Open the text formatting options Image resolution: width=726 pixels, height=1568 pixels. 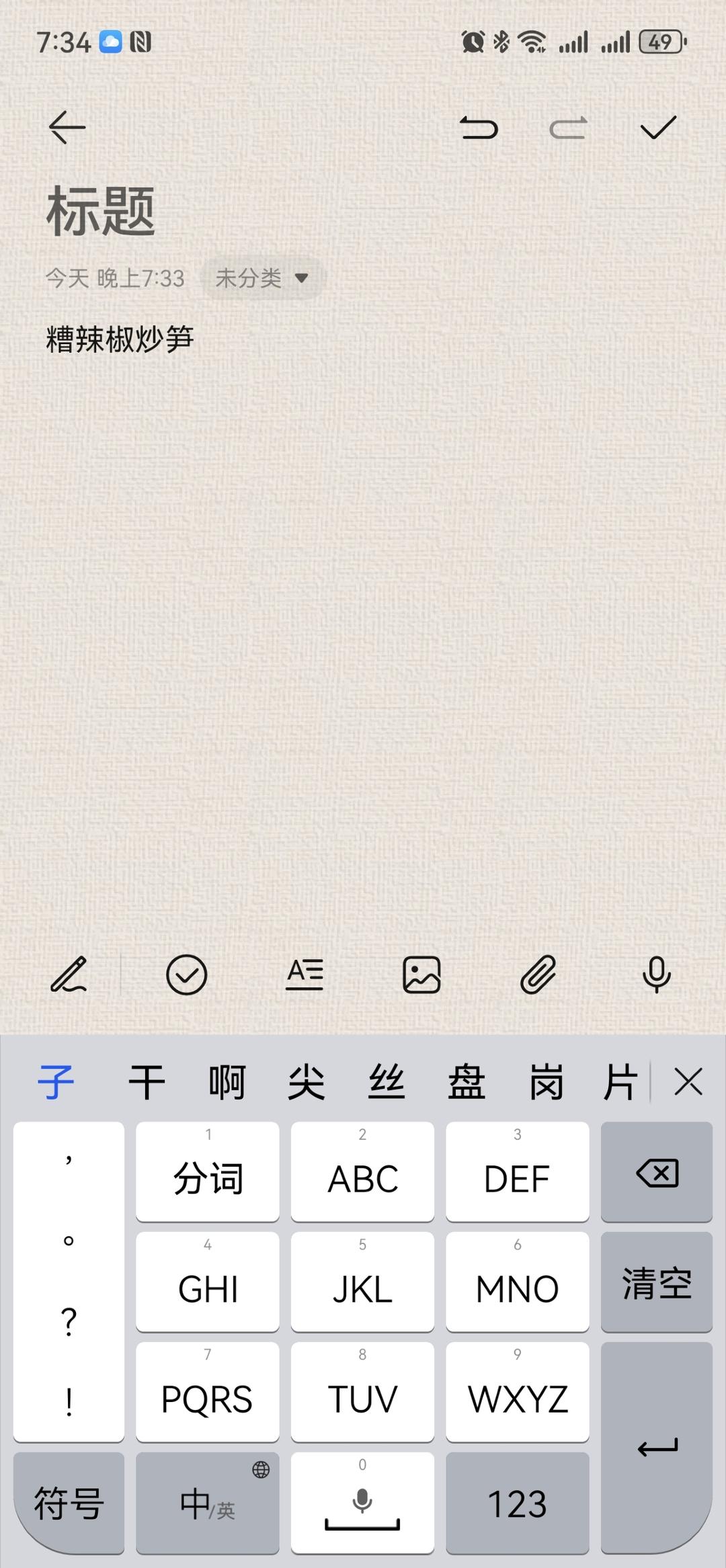(305, 975)
